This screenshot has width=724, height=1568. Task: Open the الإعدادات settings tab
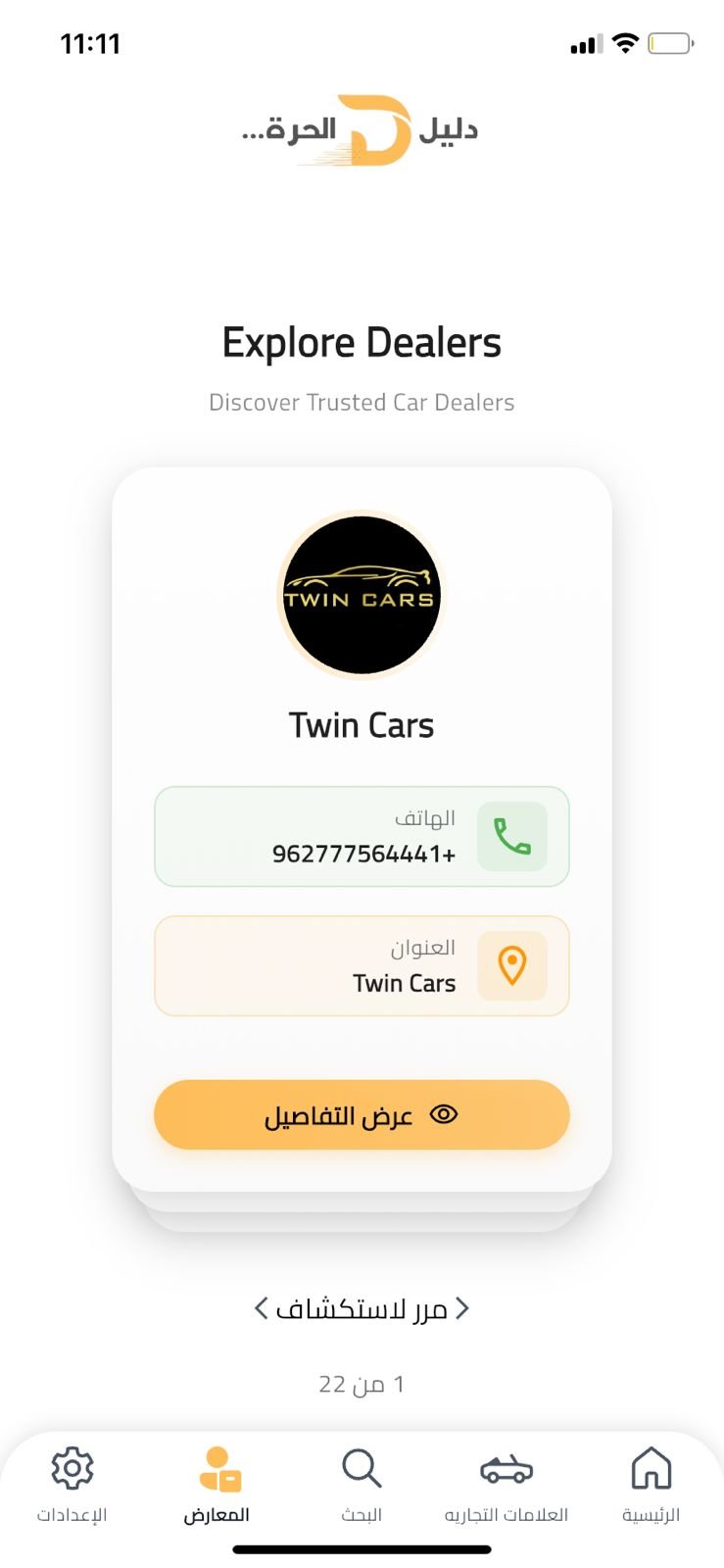[72, 1484]
